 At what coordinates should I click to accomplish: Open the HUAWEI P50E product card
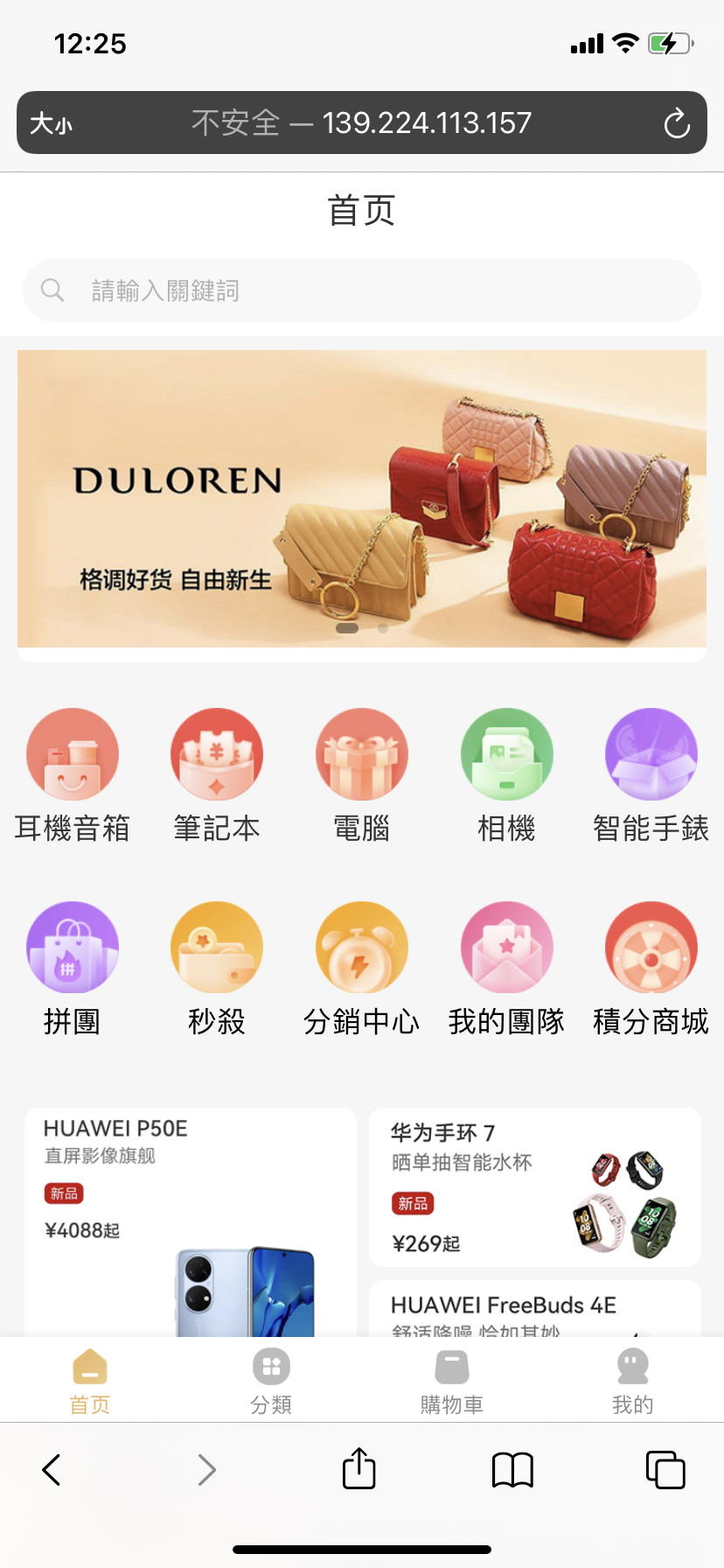point(190,1221)
